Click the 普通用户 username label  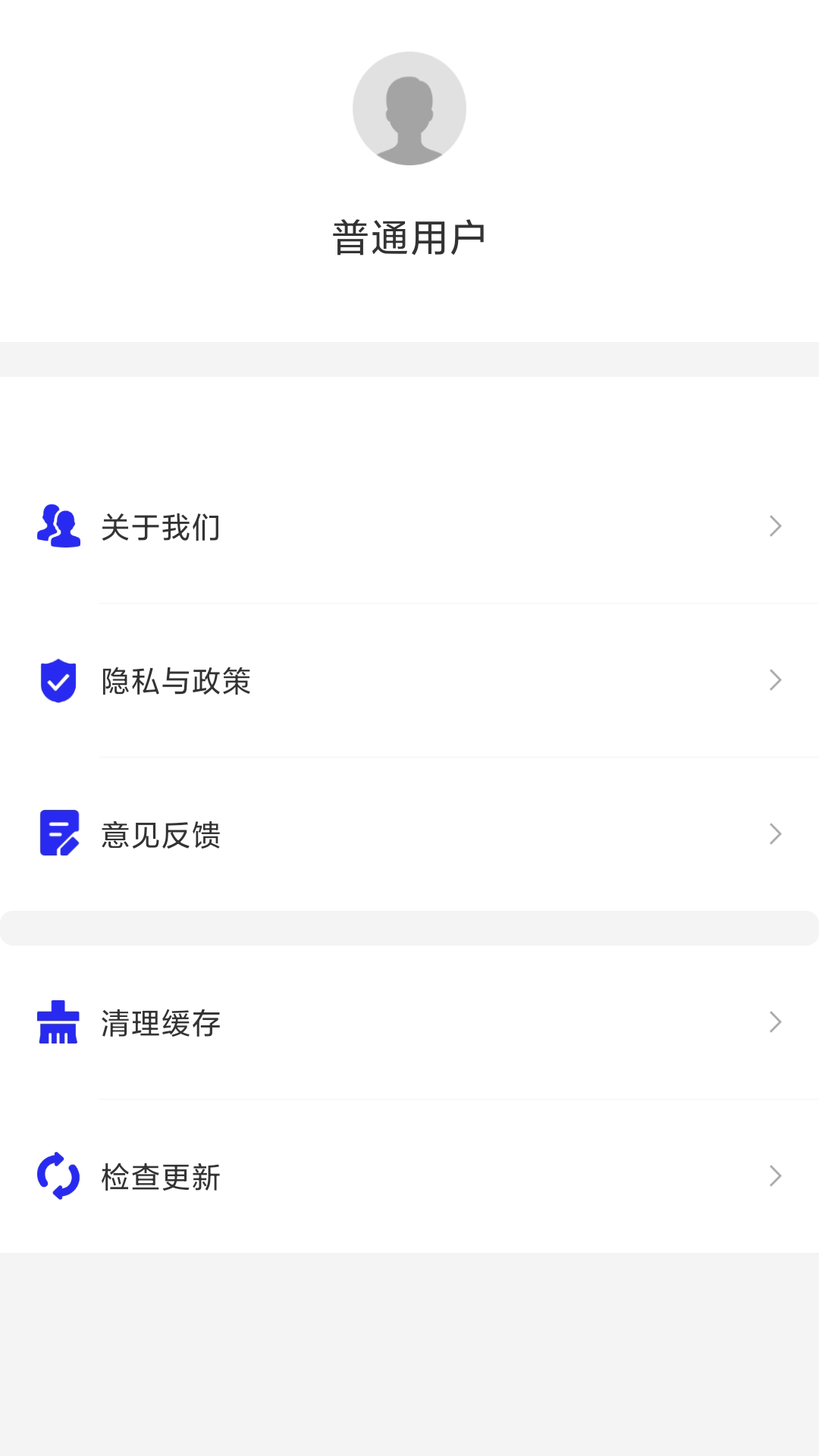coord(409,234)
